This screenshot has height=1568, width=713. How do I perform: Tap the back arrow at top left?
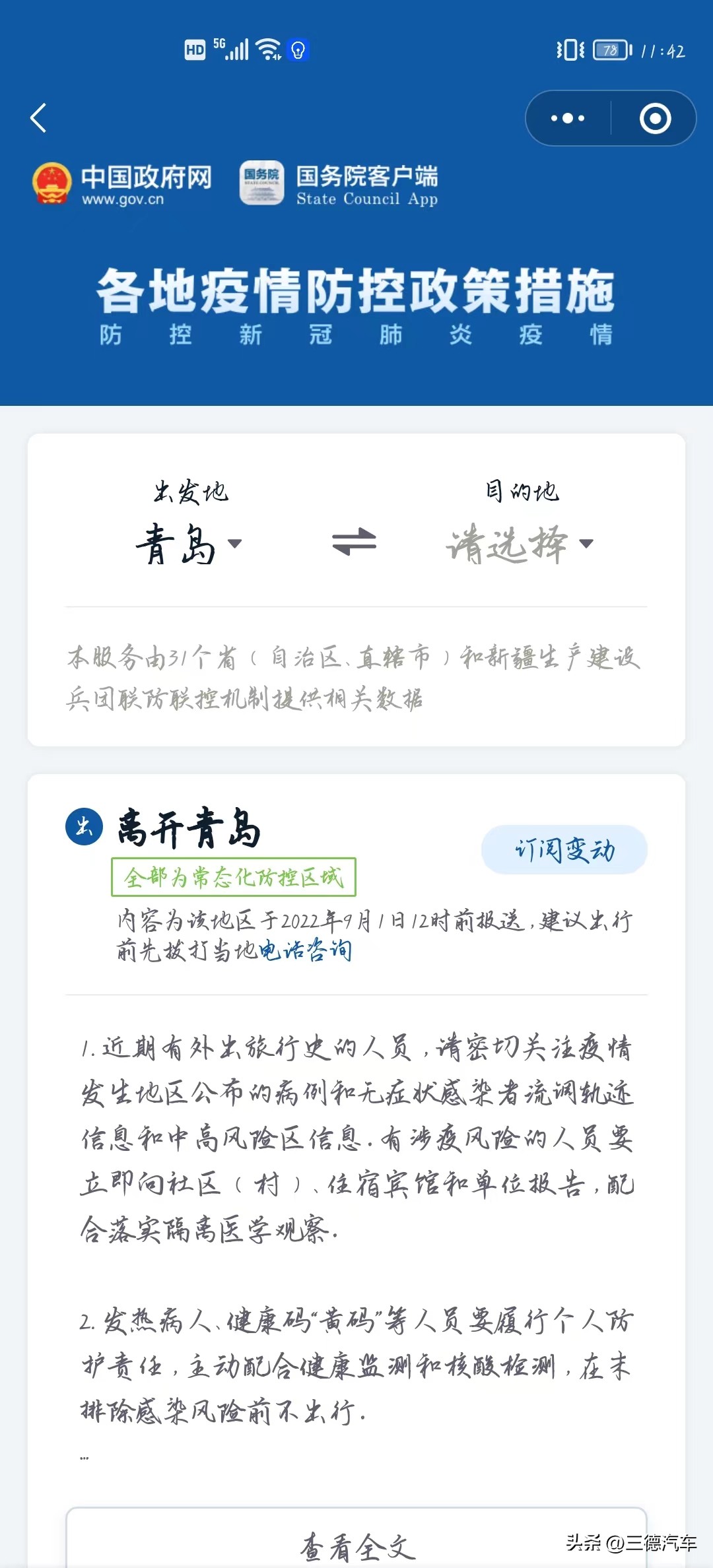point(38,119)
